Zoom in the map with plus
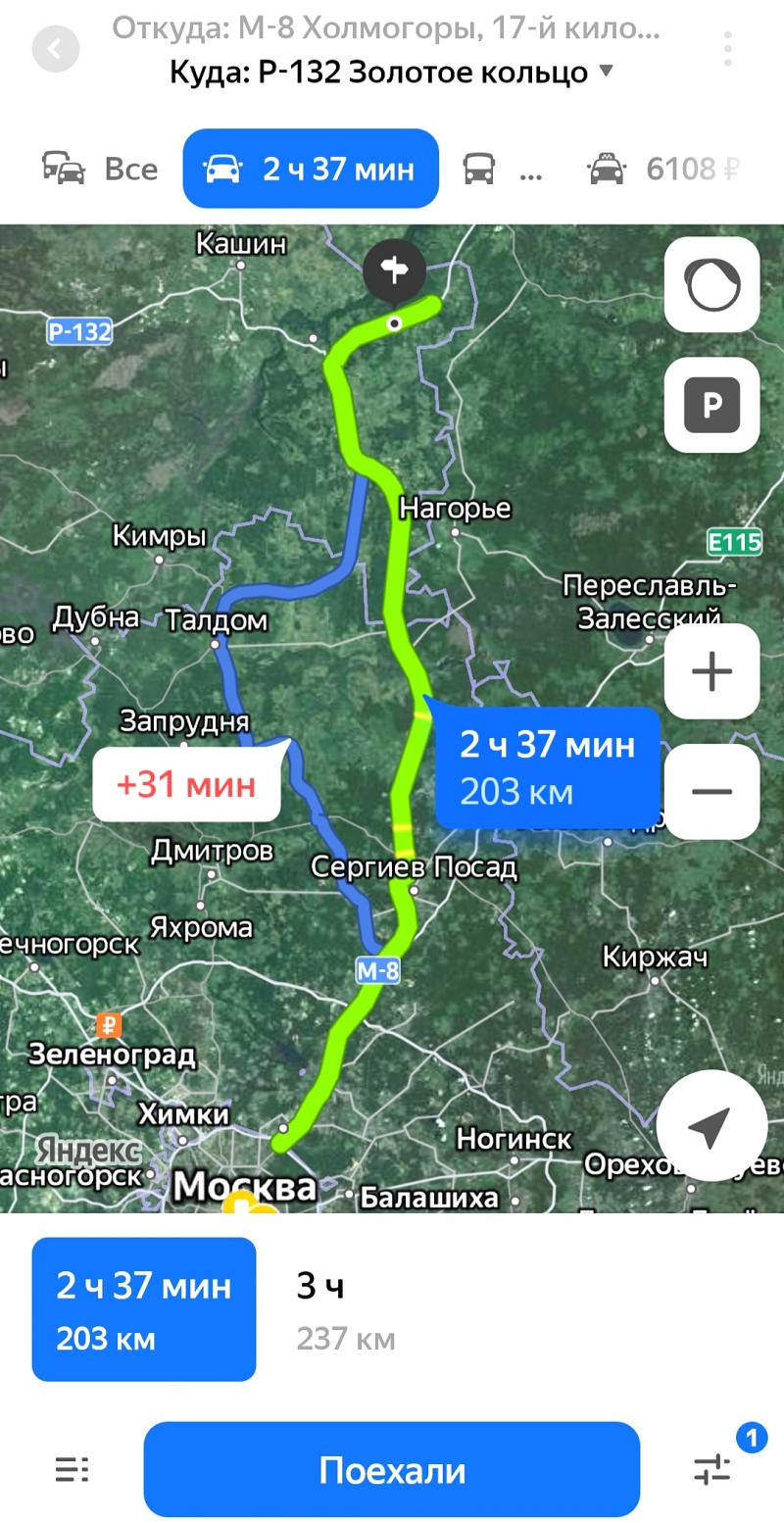This screenshot has height=1523, width=784. [712, 671]
